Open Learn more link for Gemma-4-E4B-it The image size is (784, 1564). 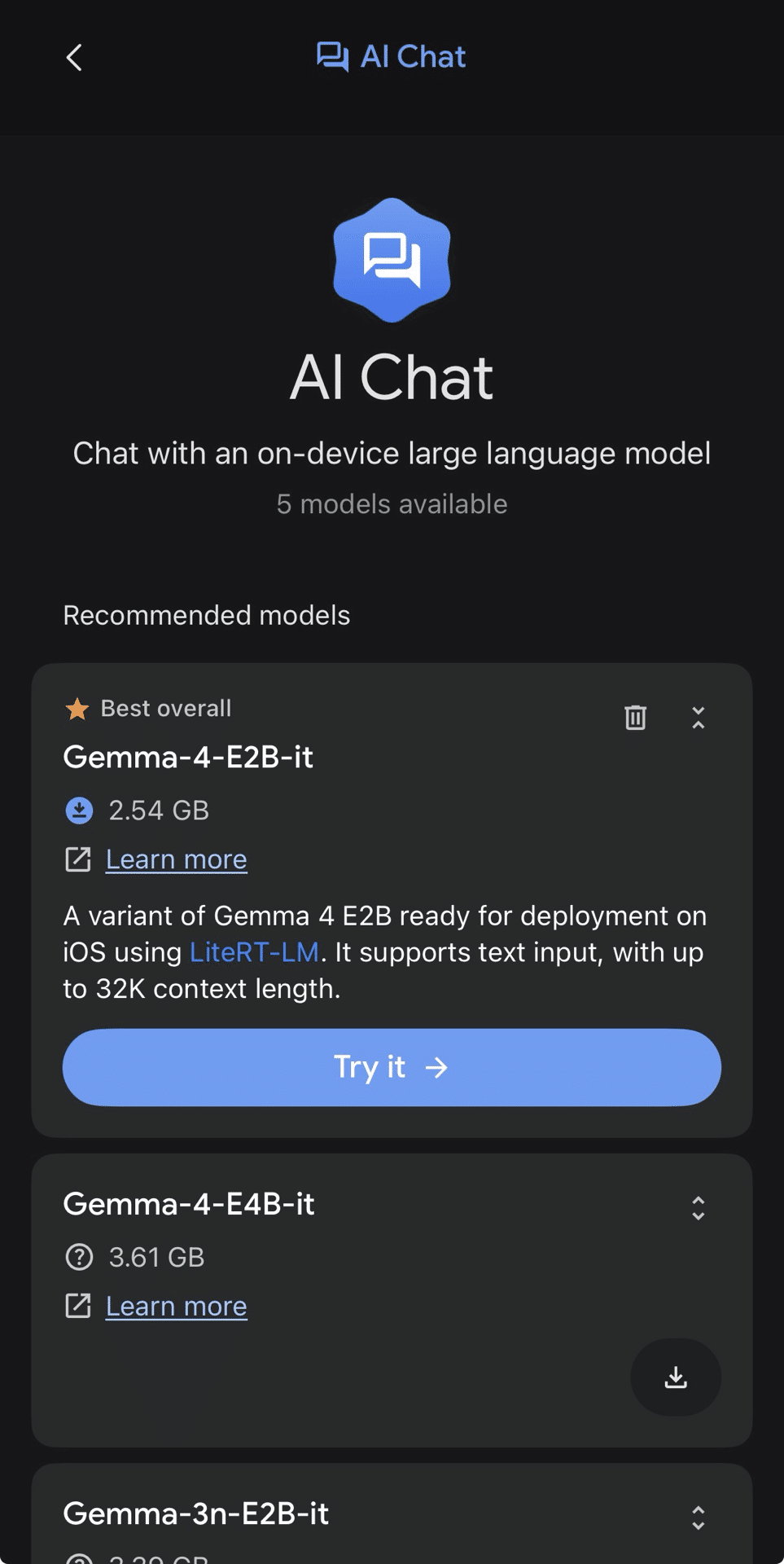click(x=176, y=1306)
